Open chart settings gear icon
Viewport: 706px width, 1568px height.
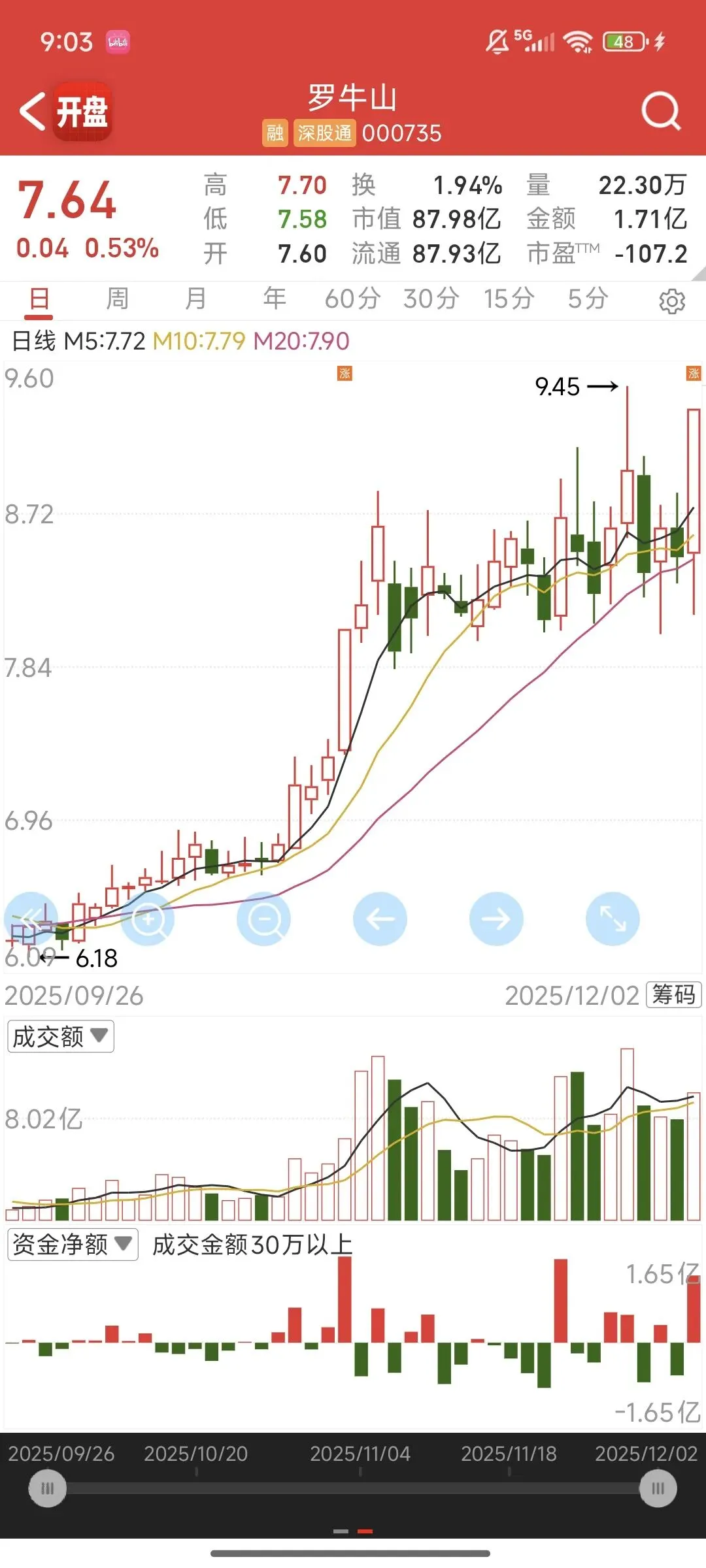[671, 301]
